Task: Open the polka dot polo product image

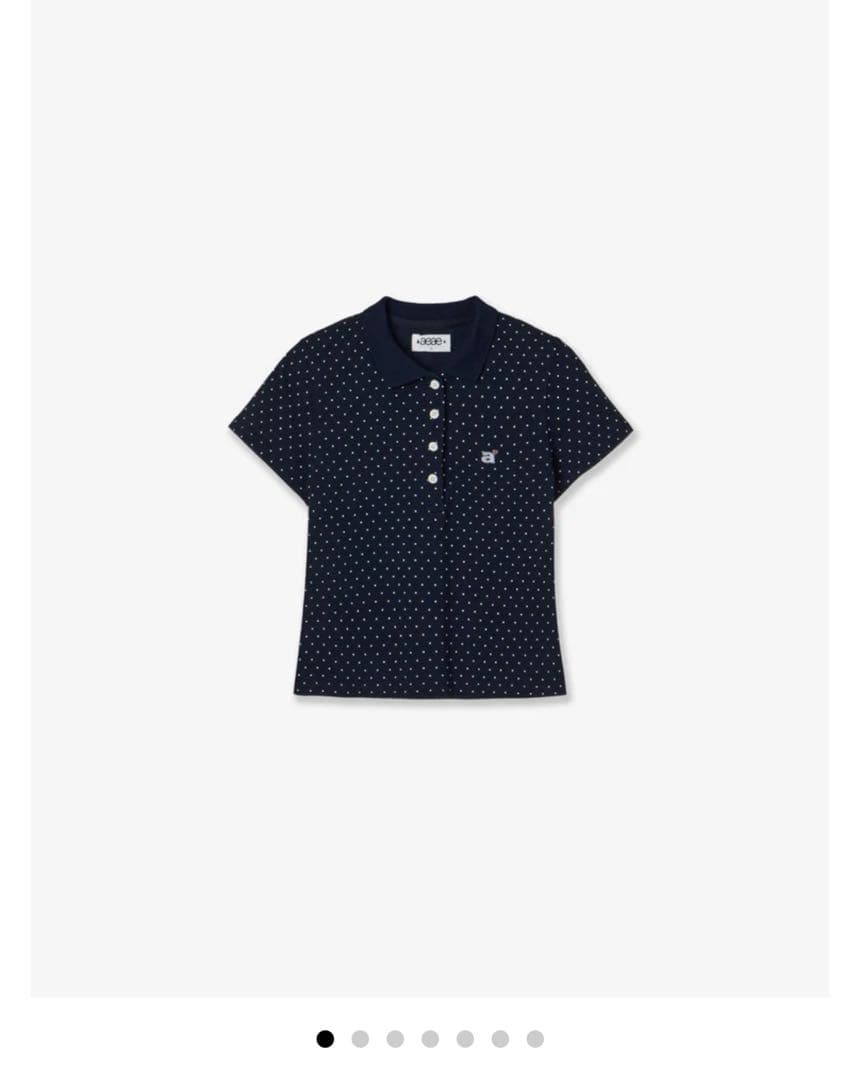Action: [x=430, y=498]
